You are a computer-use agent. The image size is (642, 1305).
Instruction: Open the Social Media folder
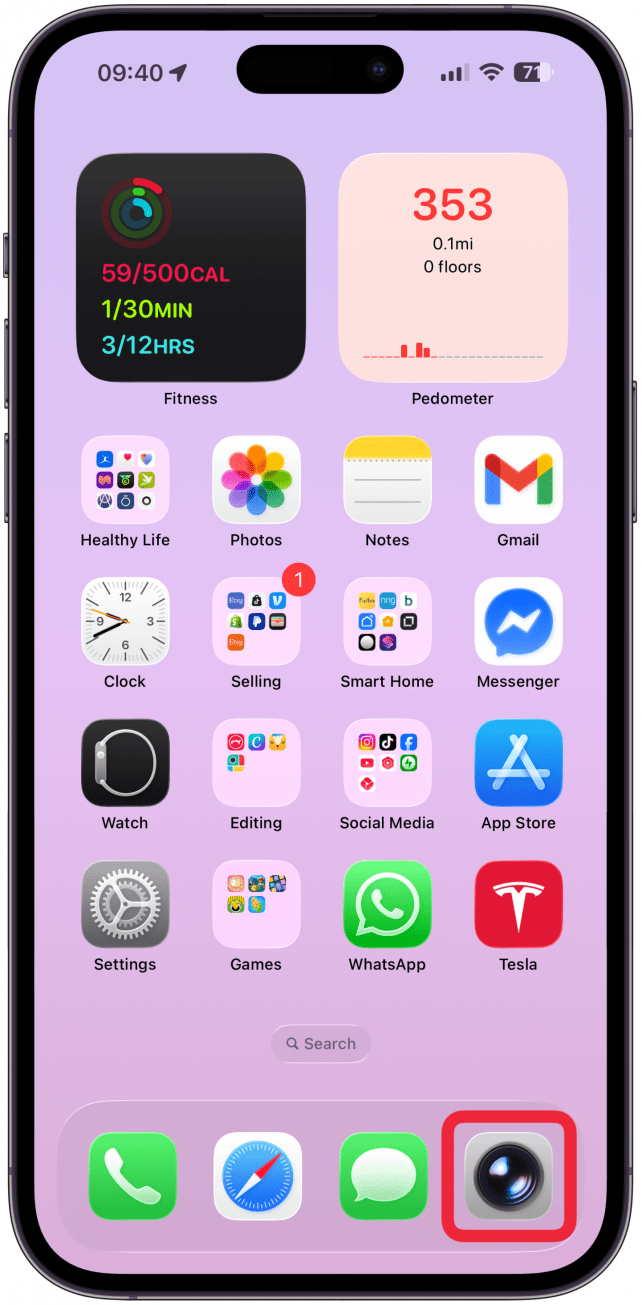(387, 762)
